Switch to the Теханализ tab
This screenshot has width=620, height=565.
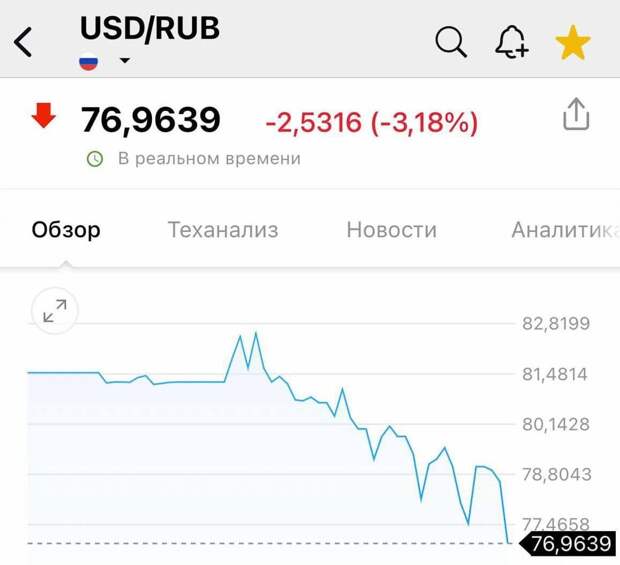(223, 230)
